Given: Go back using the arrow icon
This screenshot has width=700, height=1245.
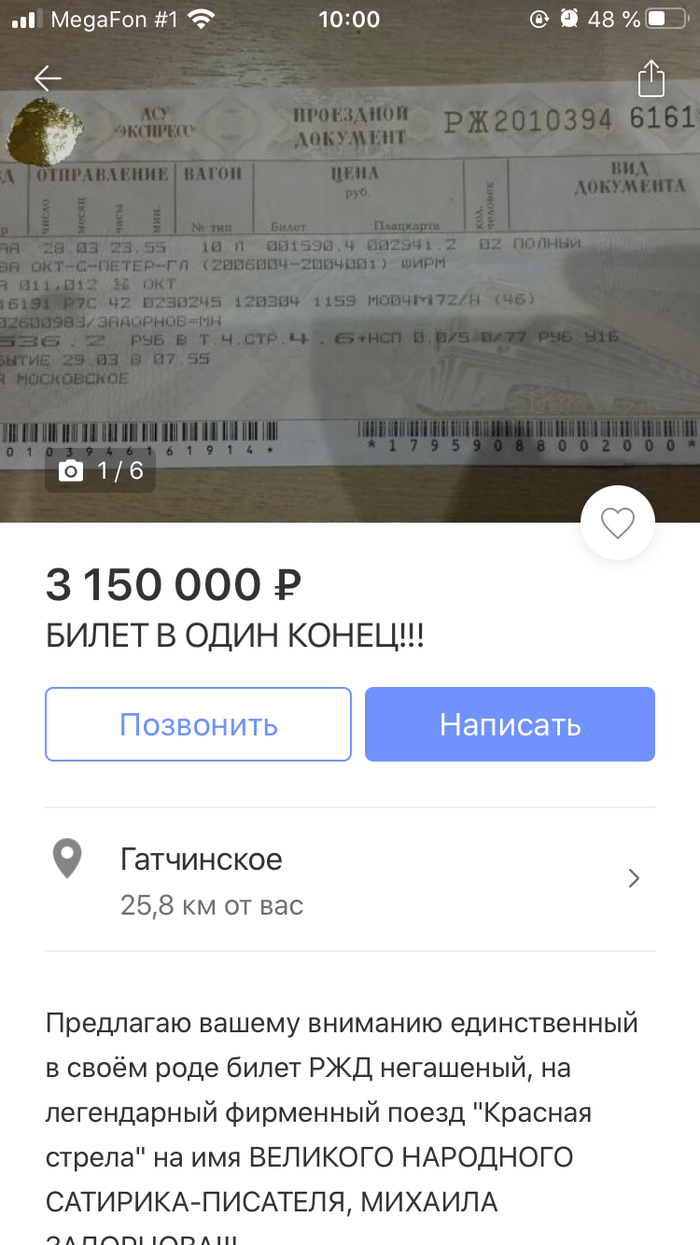Looking at the screenshot, I should click(47, 78).
